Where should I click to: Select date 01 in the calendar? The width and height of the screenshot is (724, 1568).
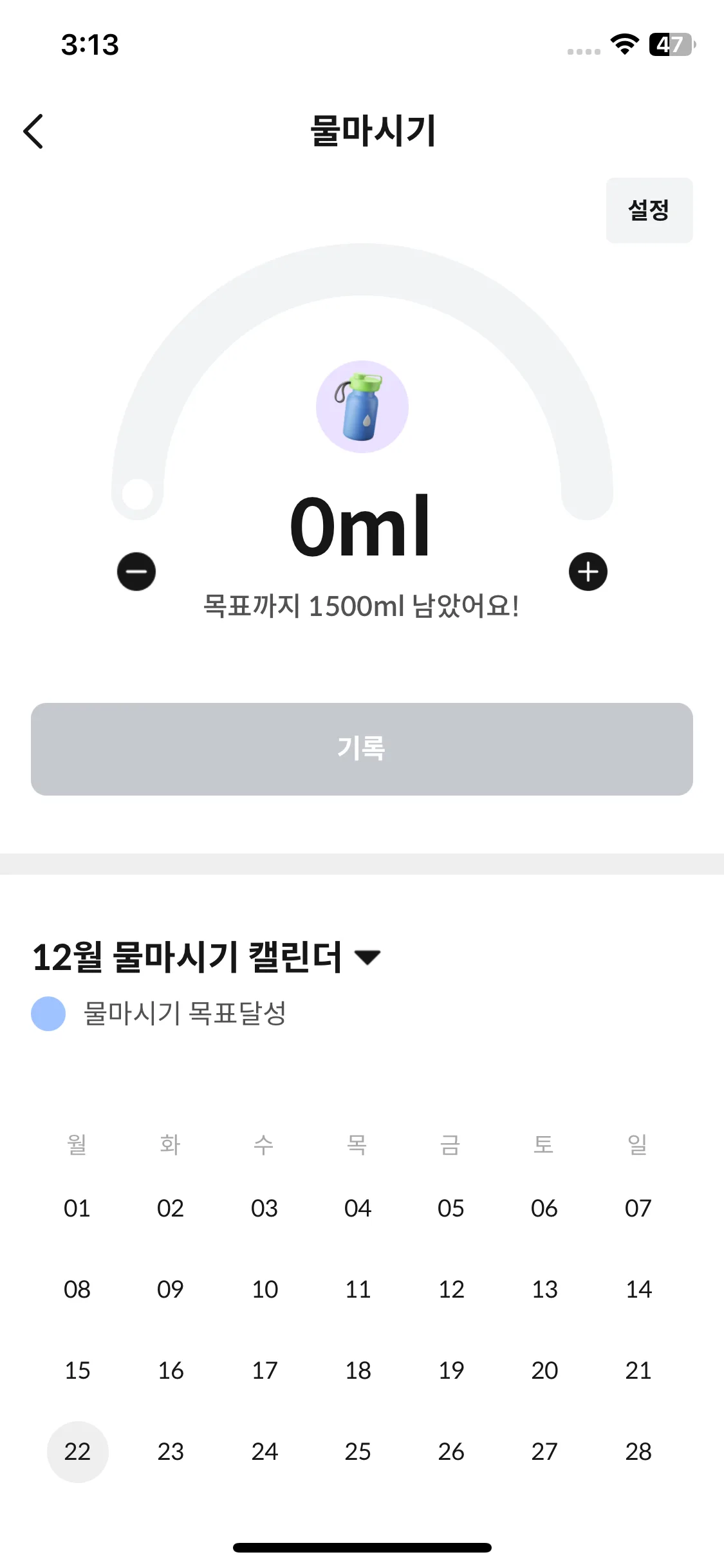pos(77,1208)
